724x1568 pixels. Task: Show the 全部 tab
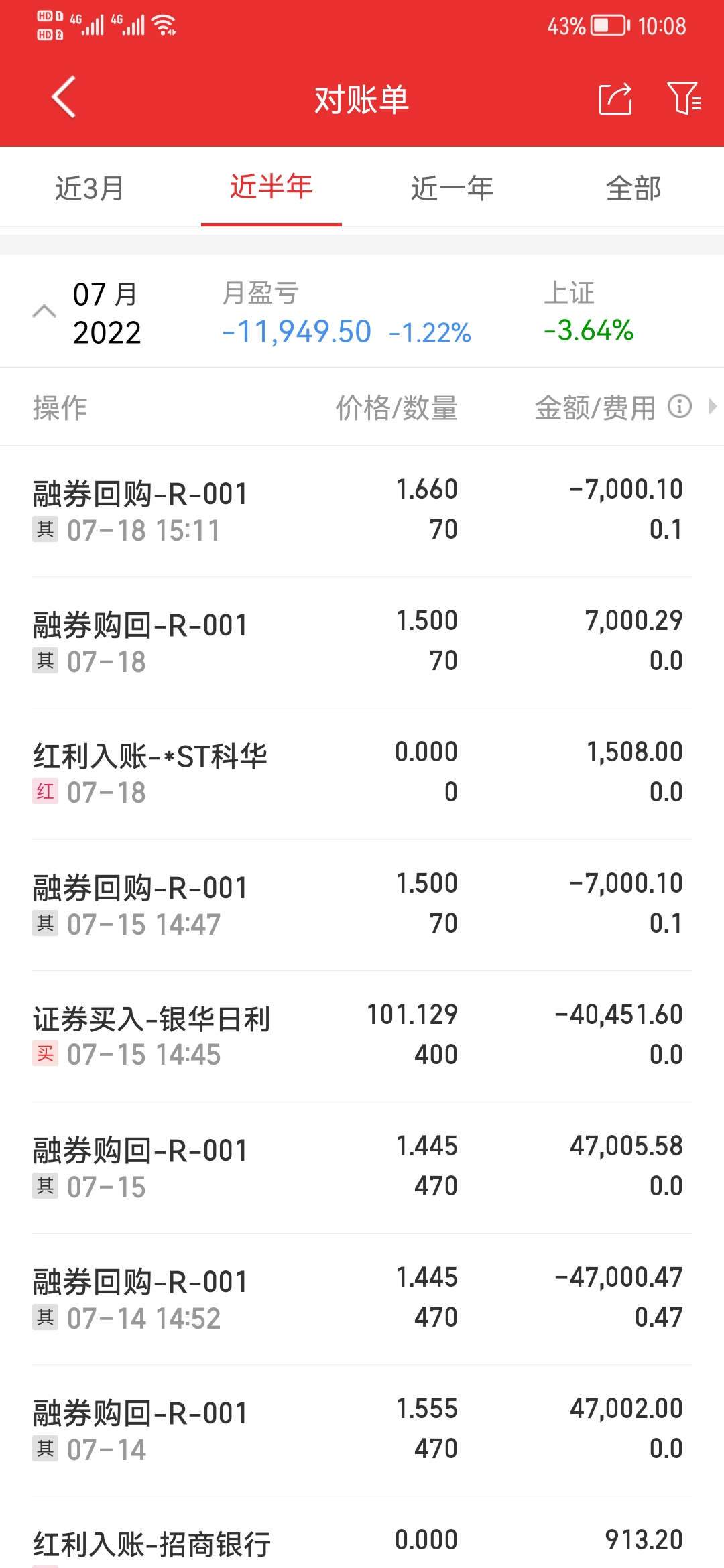(633, 188)
